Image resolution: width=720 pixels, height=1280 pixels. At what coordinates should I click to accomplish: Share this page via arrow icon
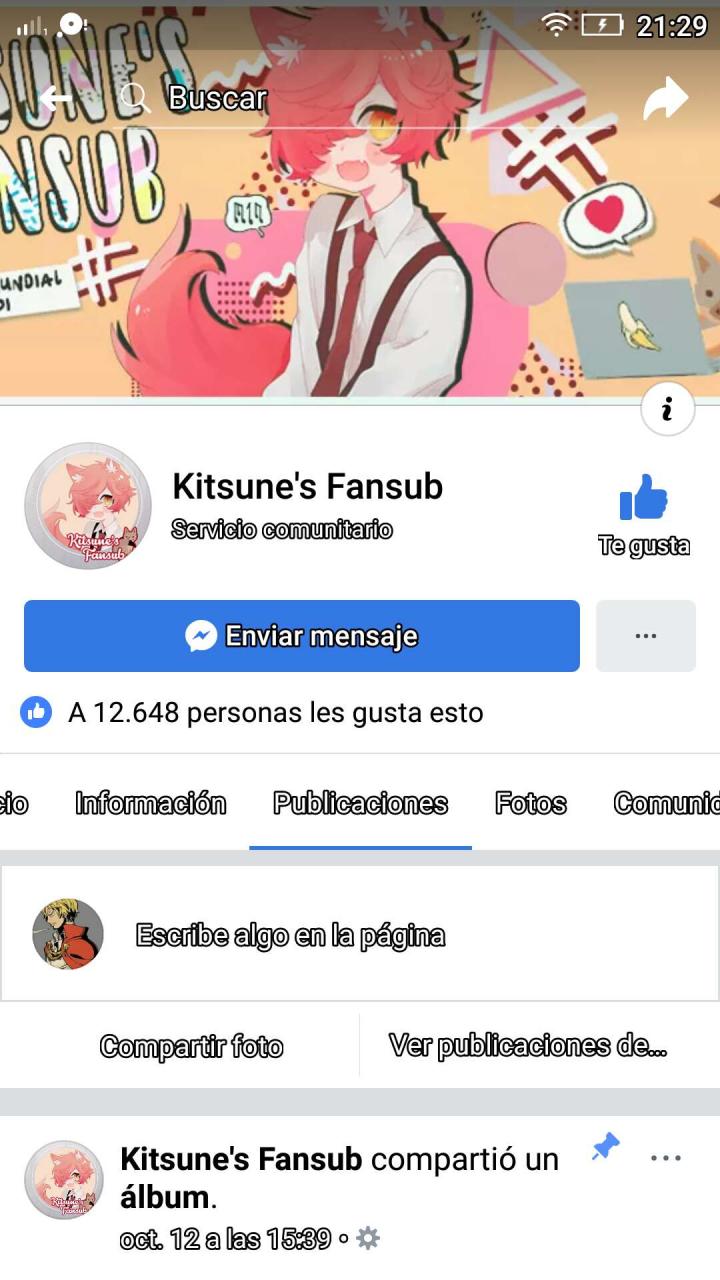[x=665, y=99]
